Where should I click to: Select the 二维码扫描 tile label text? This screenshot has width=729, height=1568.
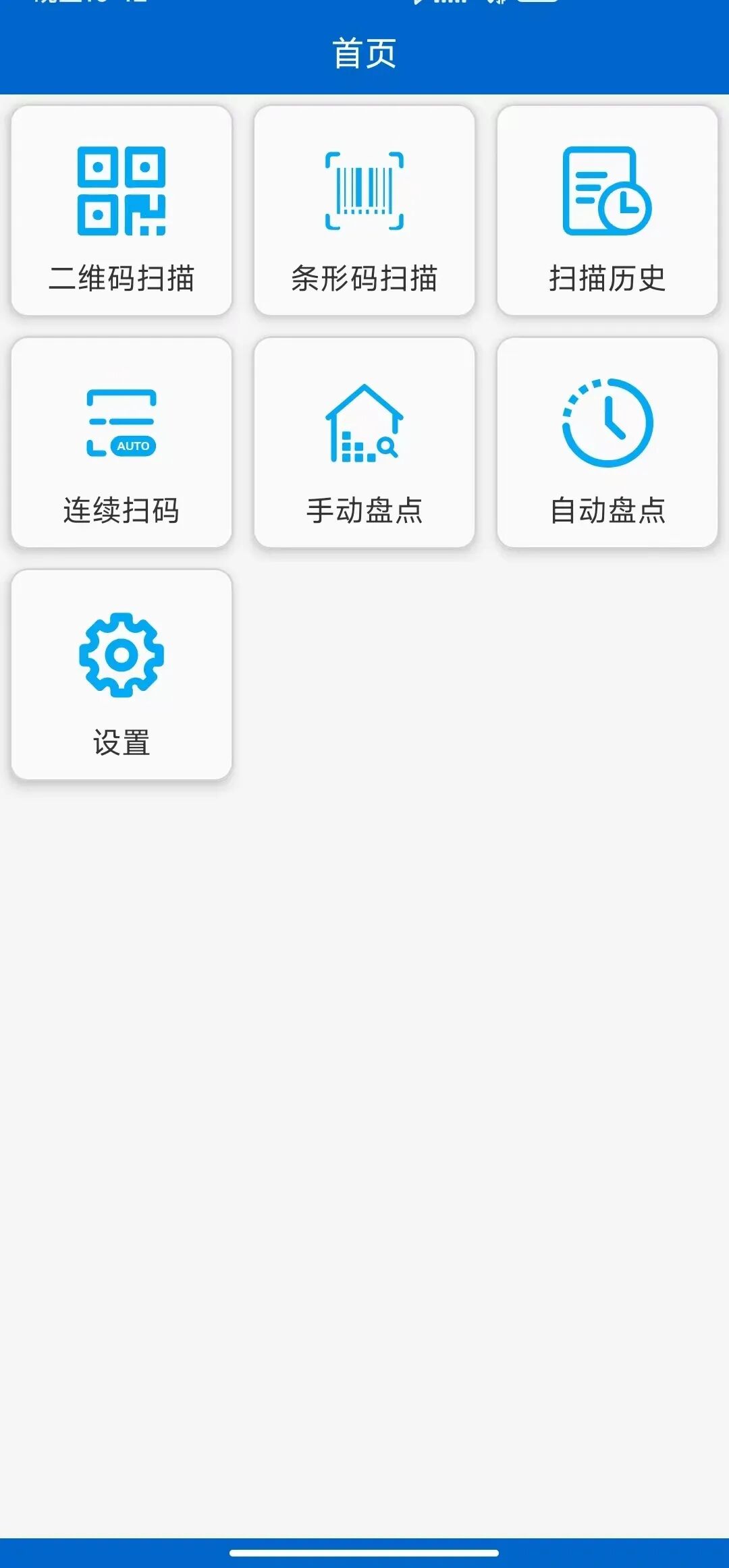pos(122,277)
